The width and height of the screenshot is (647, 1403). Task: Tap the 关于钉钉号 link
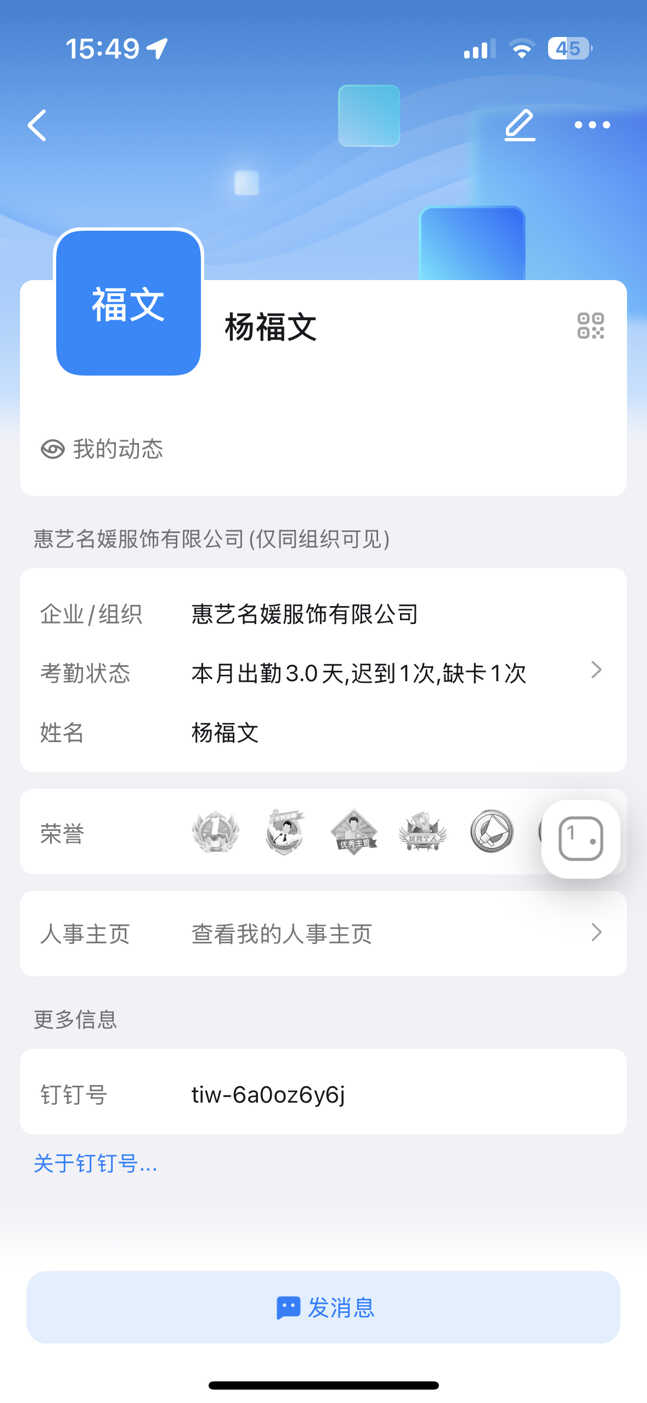click(95, 1164)
